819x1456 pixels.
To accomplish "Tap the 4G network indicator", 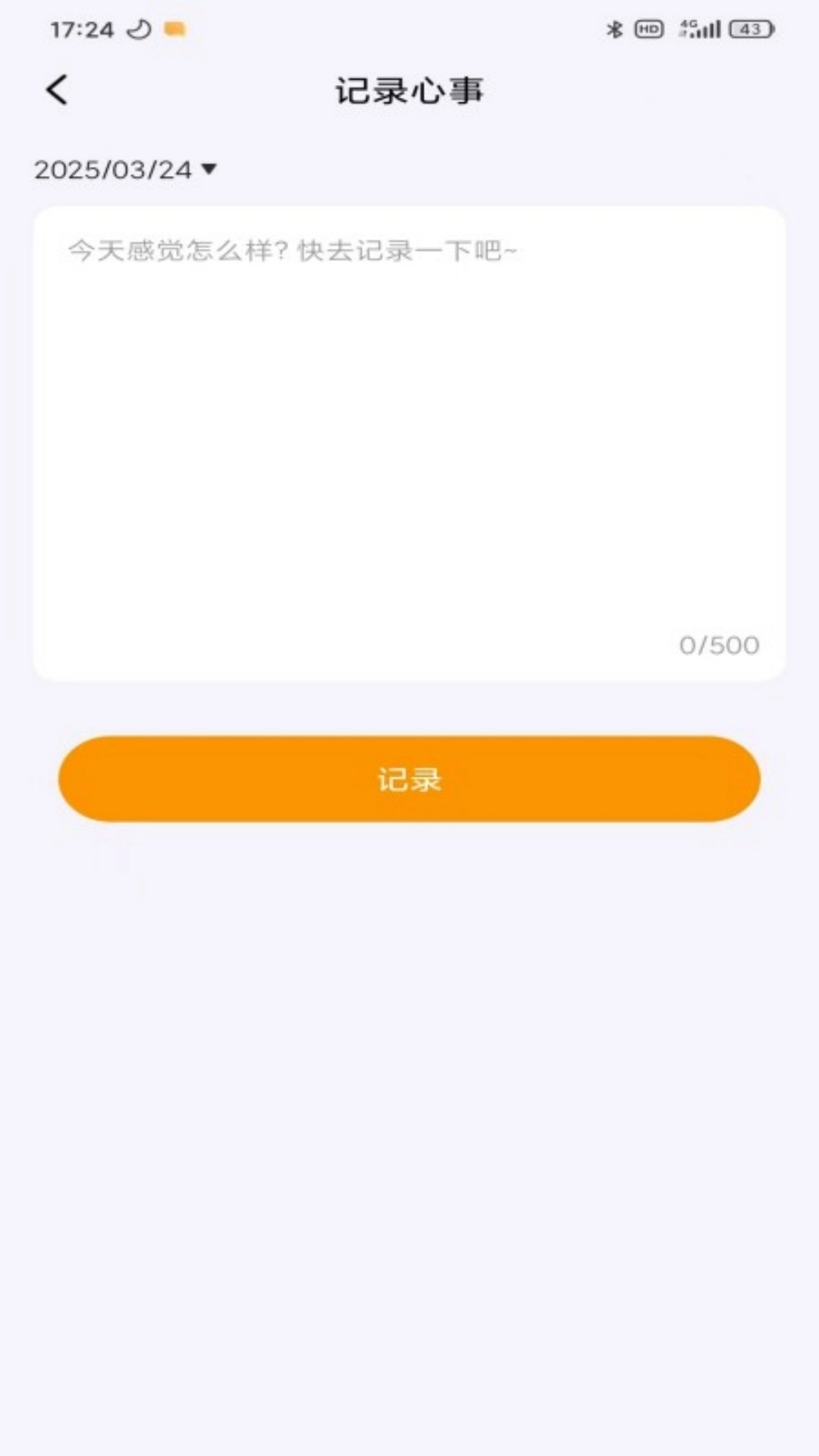I will pyautogui.click(x=687, y=25).
